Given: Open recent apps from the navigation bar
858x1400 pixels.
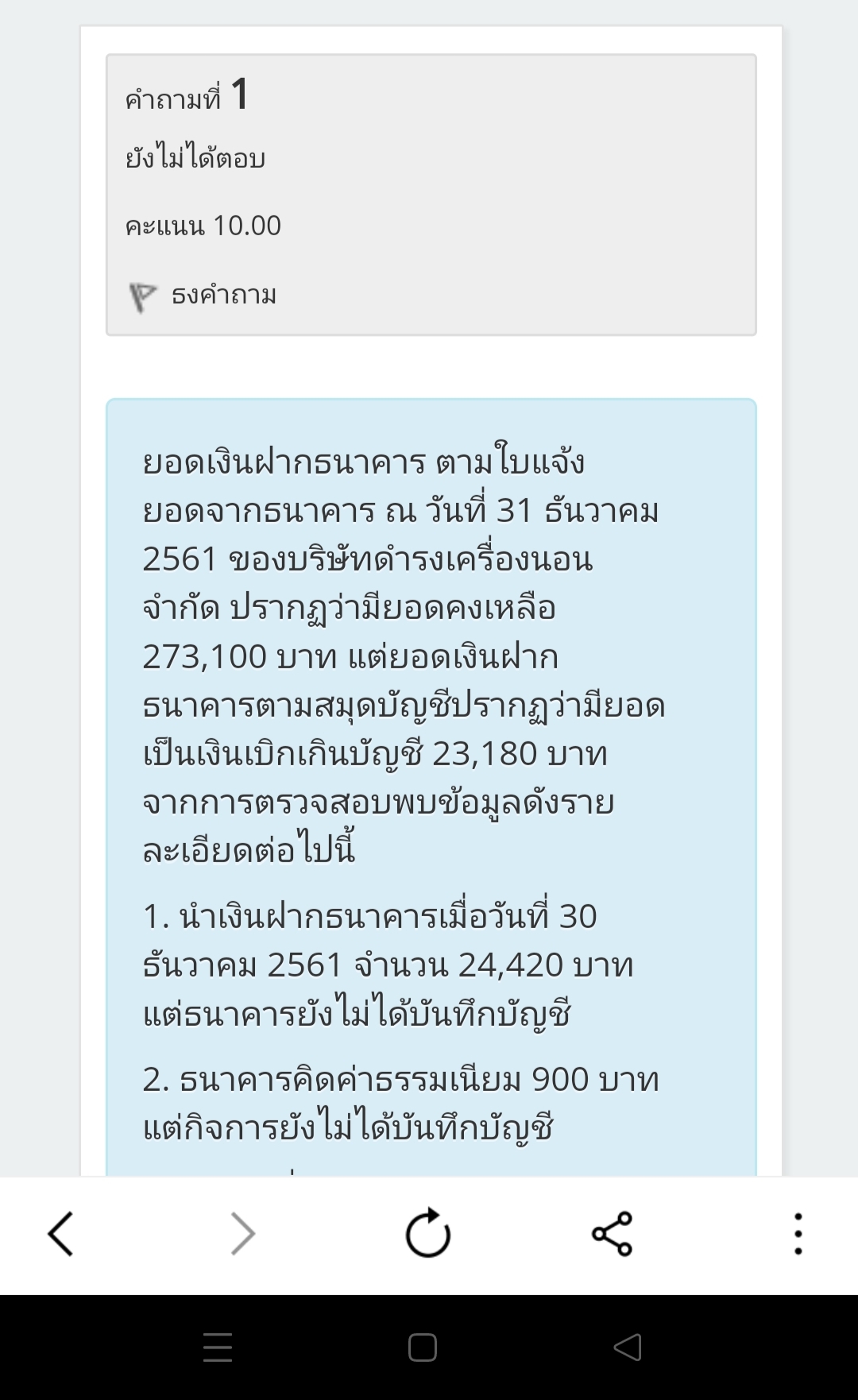Looking at the screenshot, I should (217, 1348).
